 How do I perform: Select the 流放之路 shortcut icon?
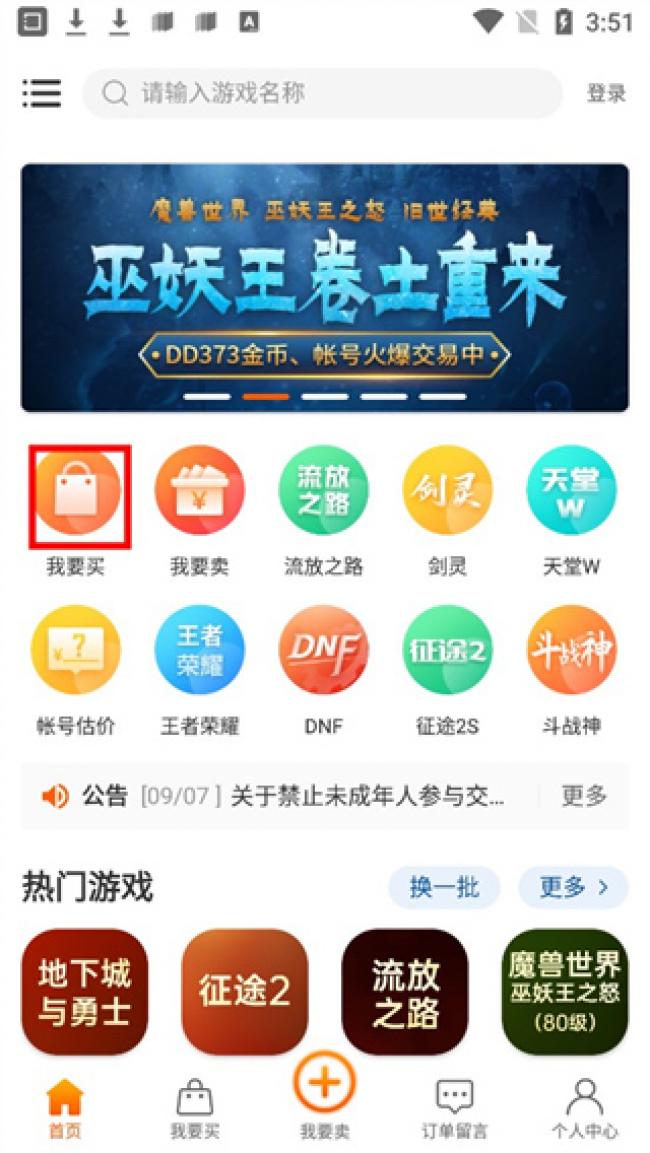tap(323, 492)
